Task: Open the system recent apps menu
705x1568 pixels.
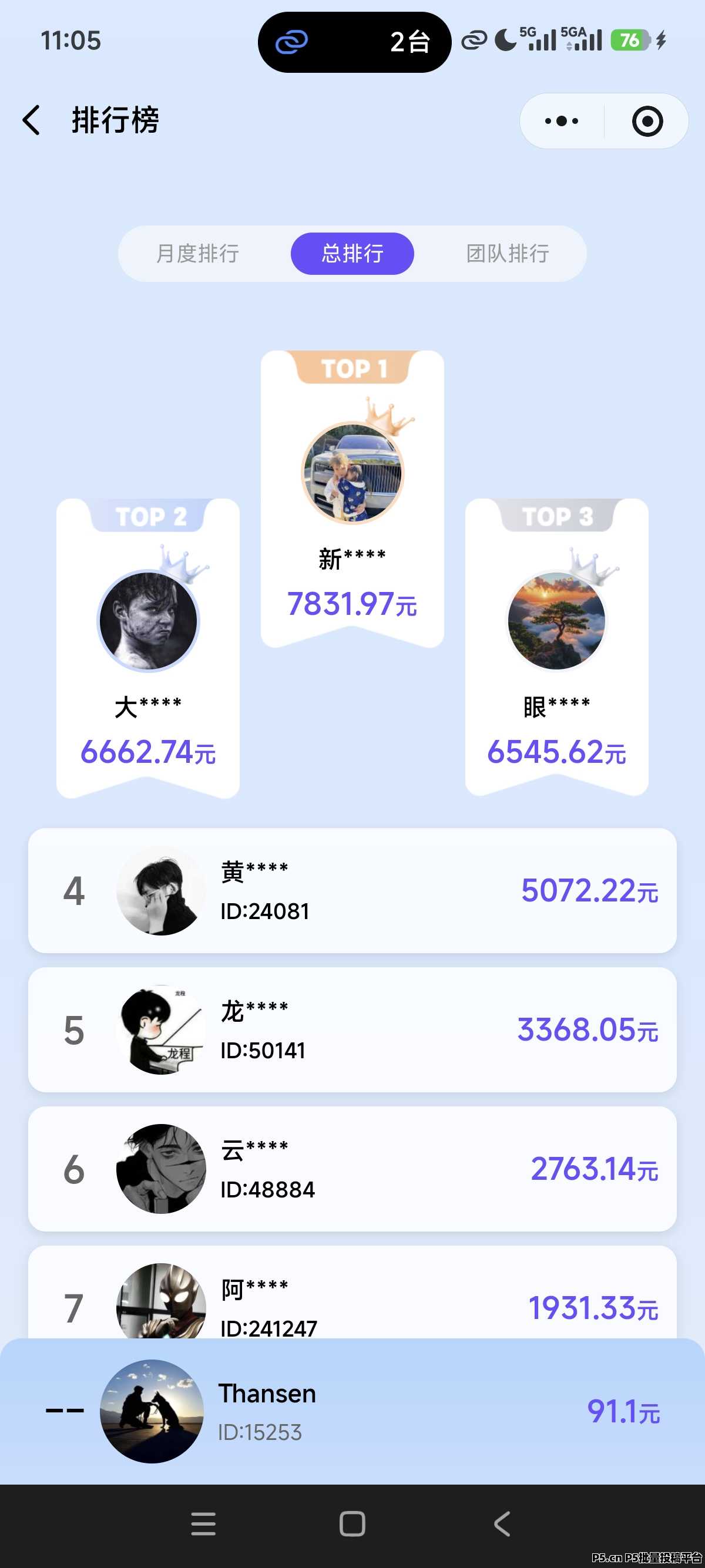Action: pos(203,1523)
